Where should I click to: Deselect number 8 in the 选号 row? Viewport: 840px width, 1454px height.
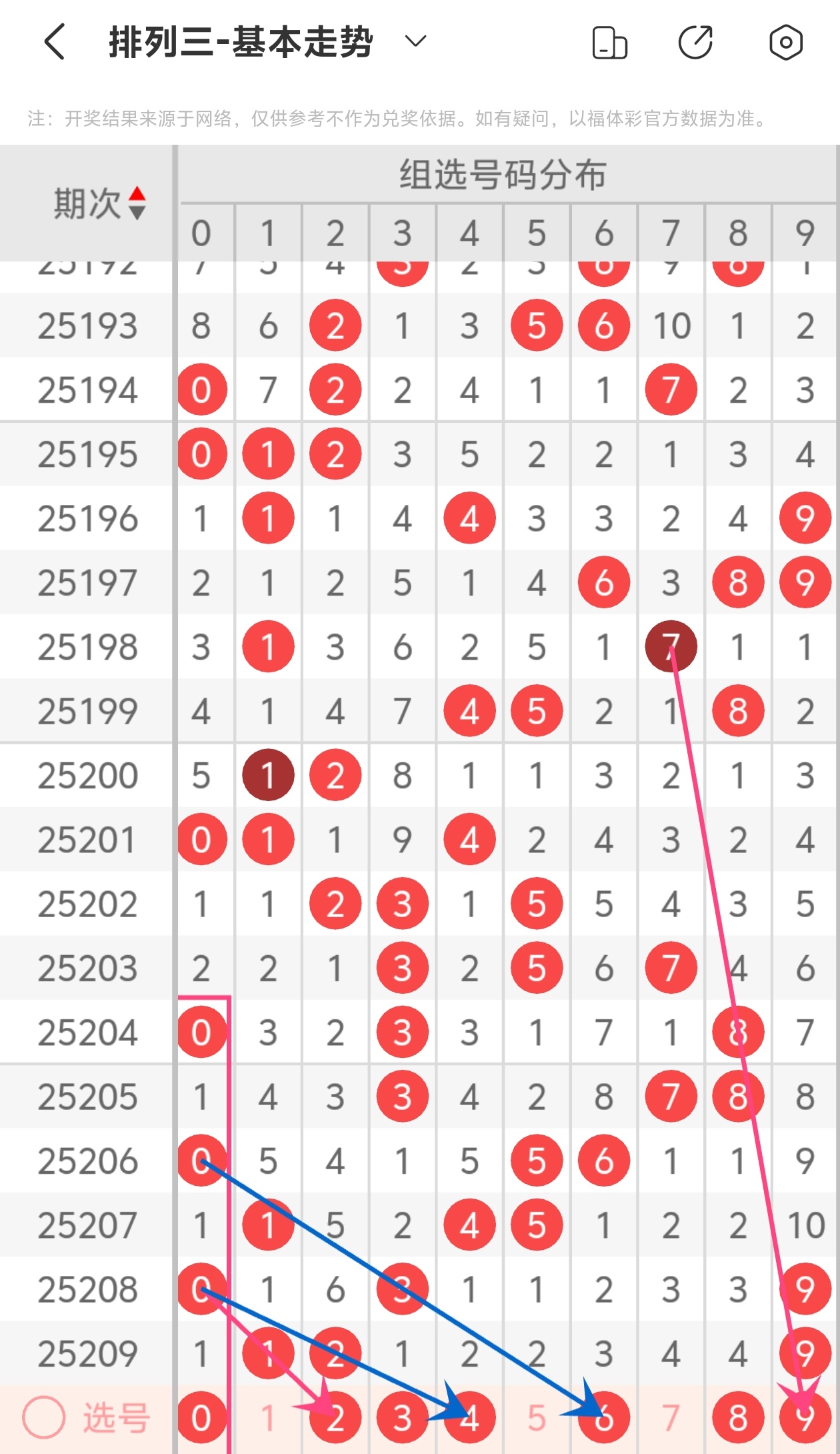point(738,1417)
